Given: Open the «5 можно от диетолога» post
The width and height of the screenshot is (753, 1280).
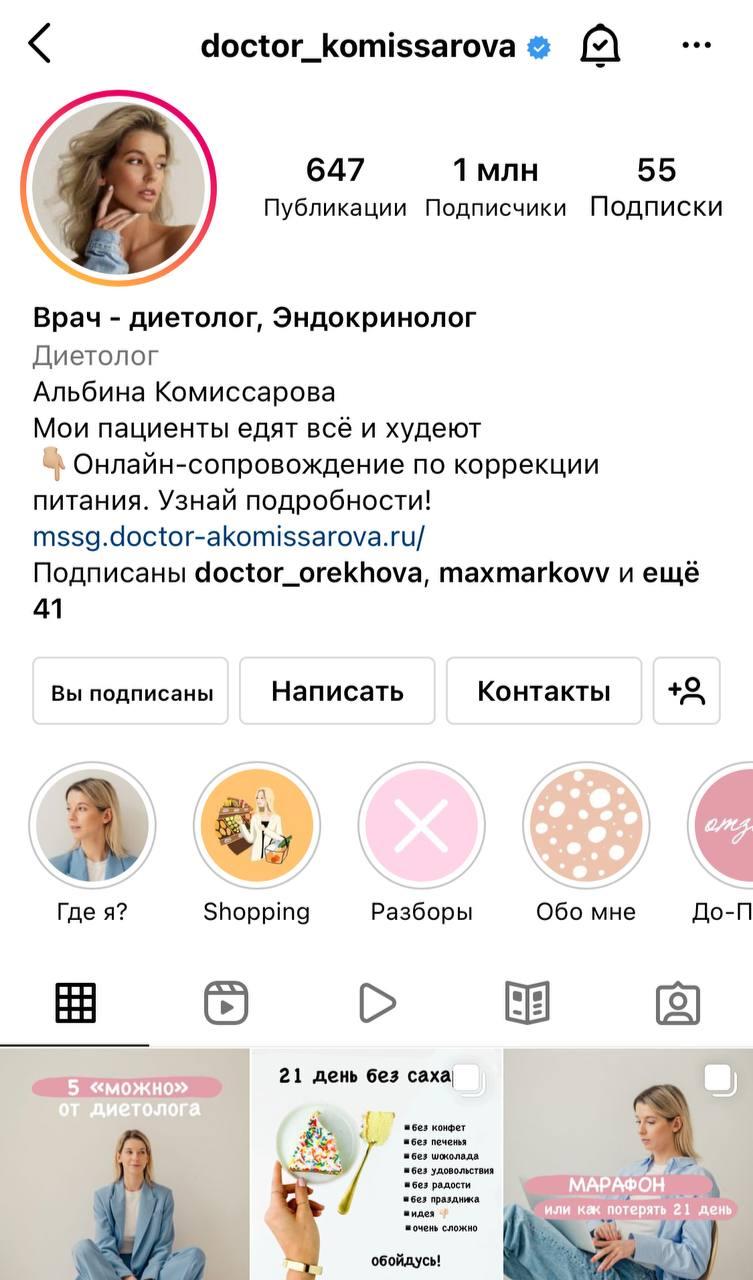Looking at the screenshot, I should (x=124, y=1165).
